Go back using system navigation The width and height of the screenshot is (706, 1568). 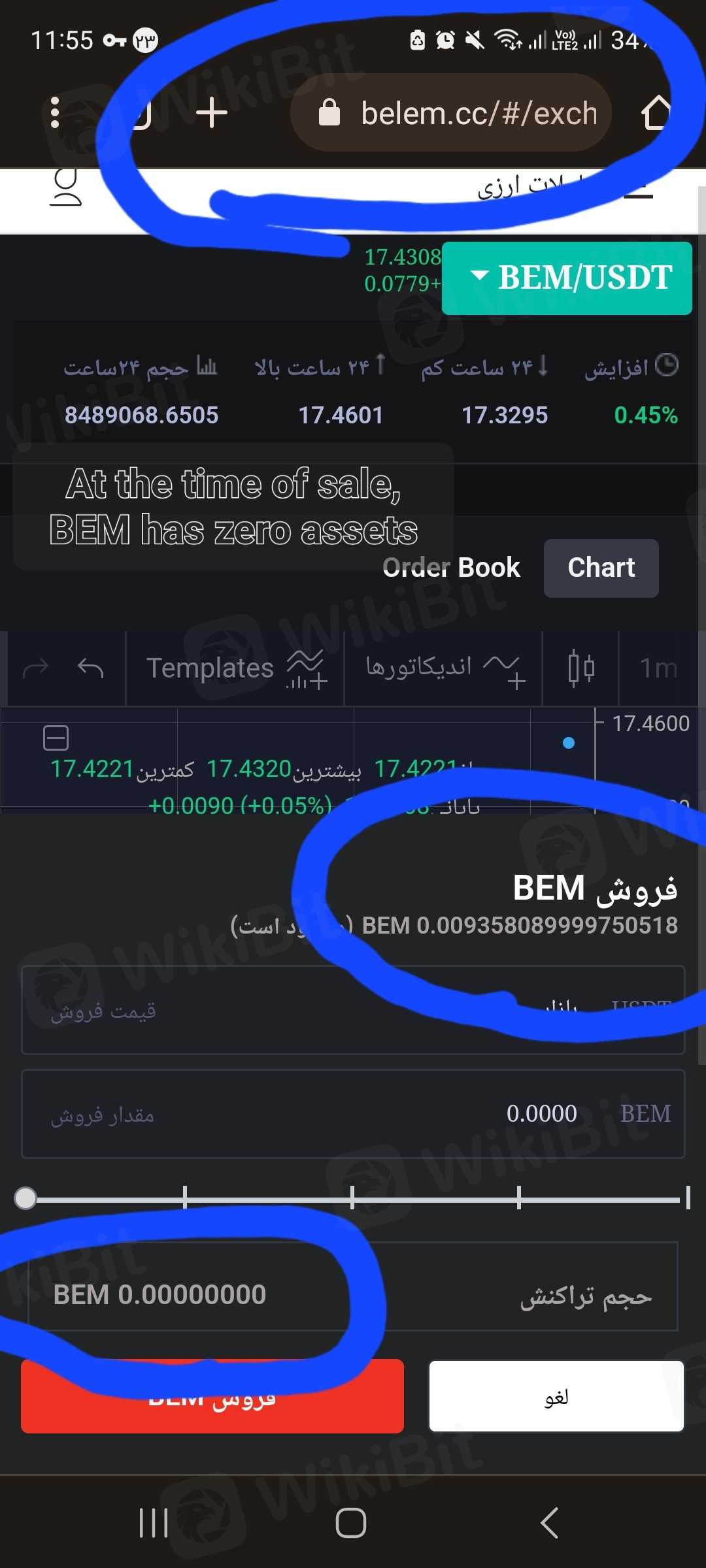click(549, 1523)
